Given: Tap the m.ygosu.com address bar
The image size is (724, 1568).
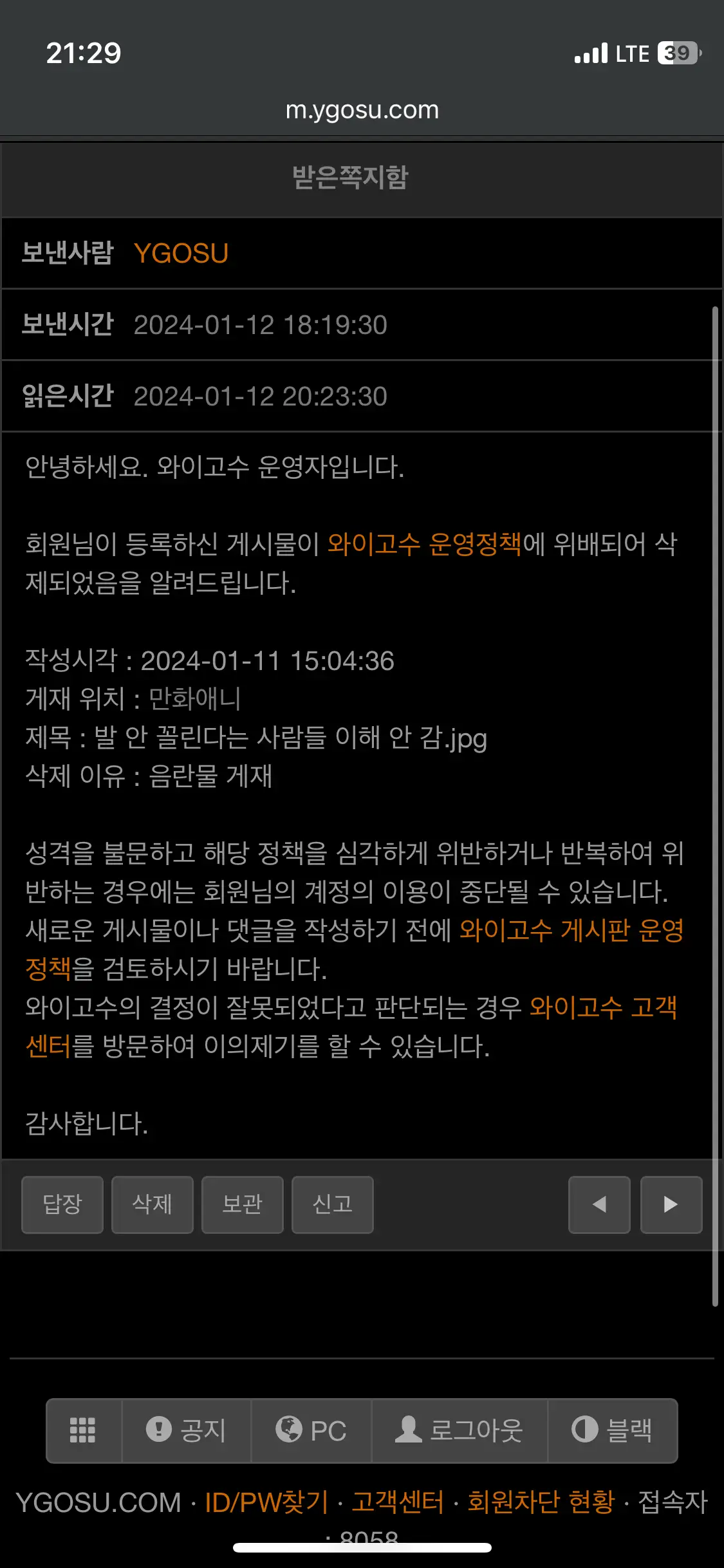Looking at the screenshot, I should 362,110.
